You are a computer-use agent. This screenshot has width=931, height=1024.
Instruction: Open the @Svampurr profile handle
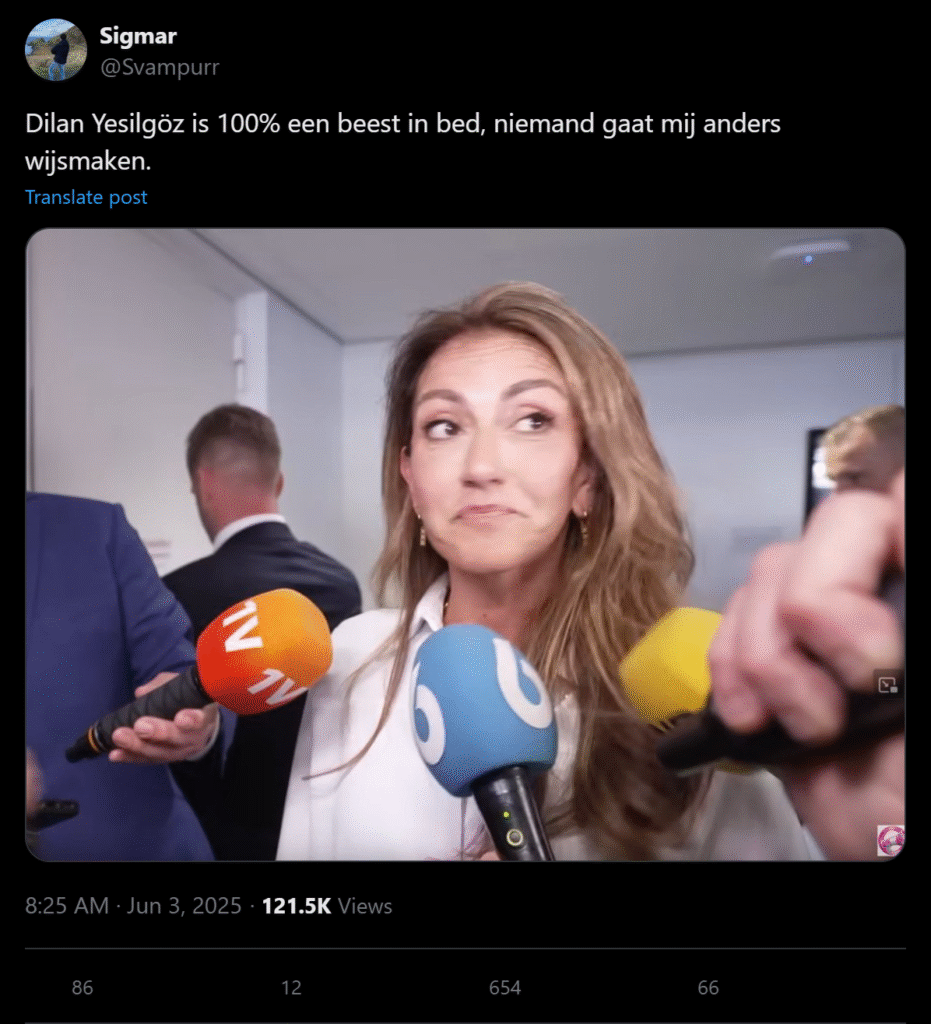pyautogui.click(x=159, y=68)
